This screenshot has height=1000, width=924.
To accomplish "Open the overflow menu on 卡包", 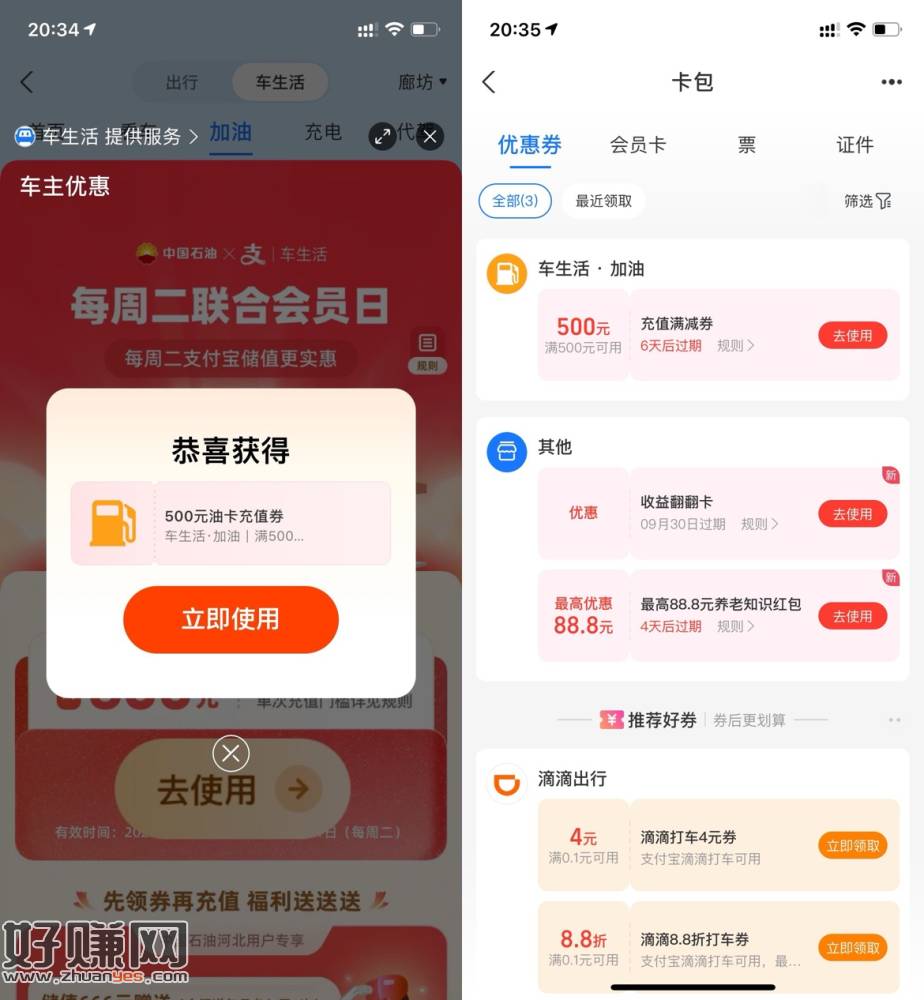I will coord(891,82).
